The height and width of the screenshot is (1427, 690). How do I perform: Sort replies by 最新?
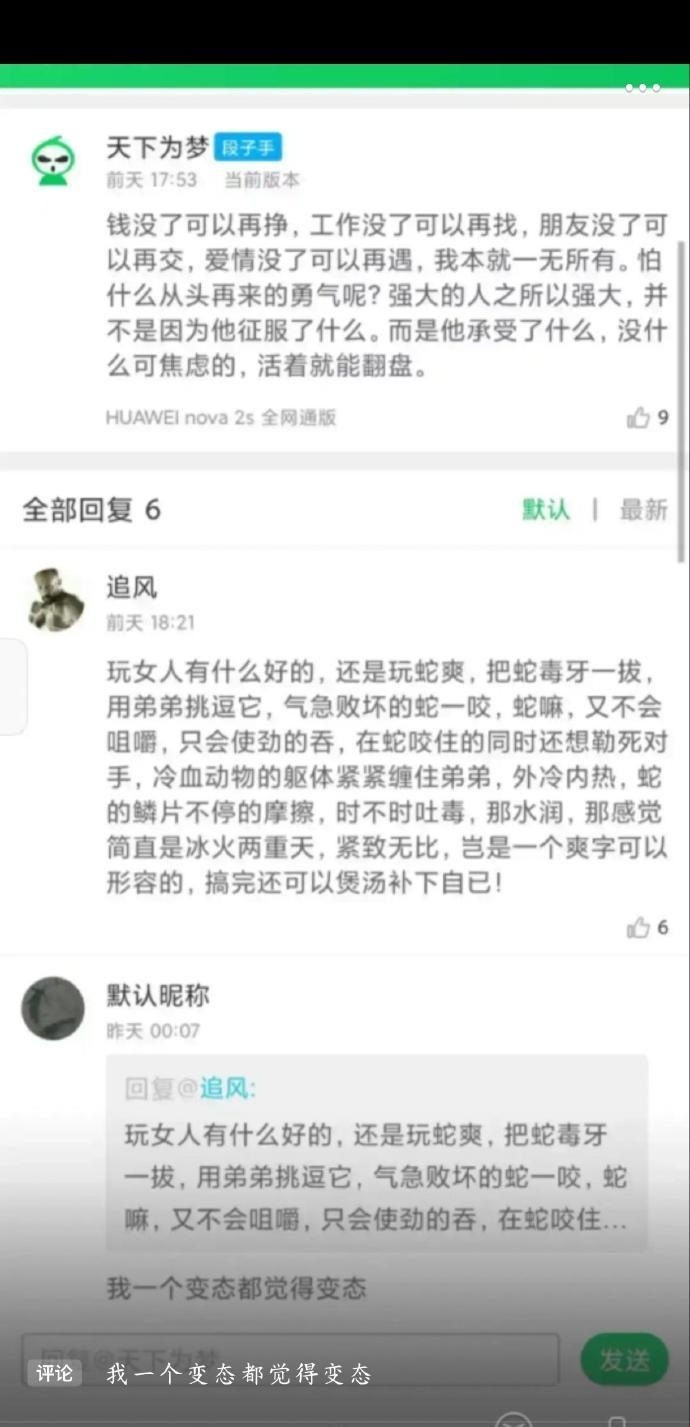643,509
